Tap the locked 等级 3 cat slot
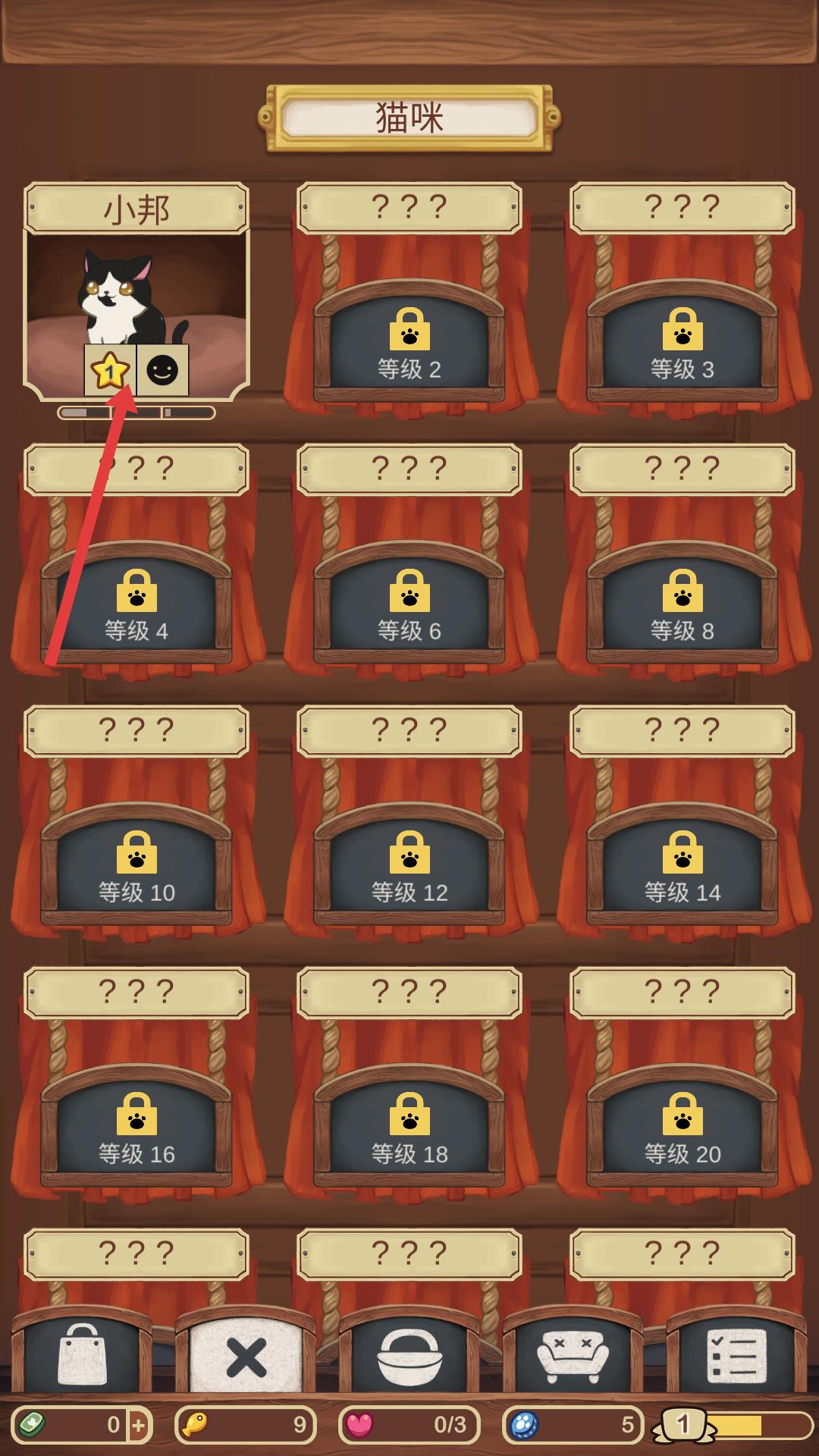The image size is (819, 1456). tap(682, 343)
